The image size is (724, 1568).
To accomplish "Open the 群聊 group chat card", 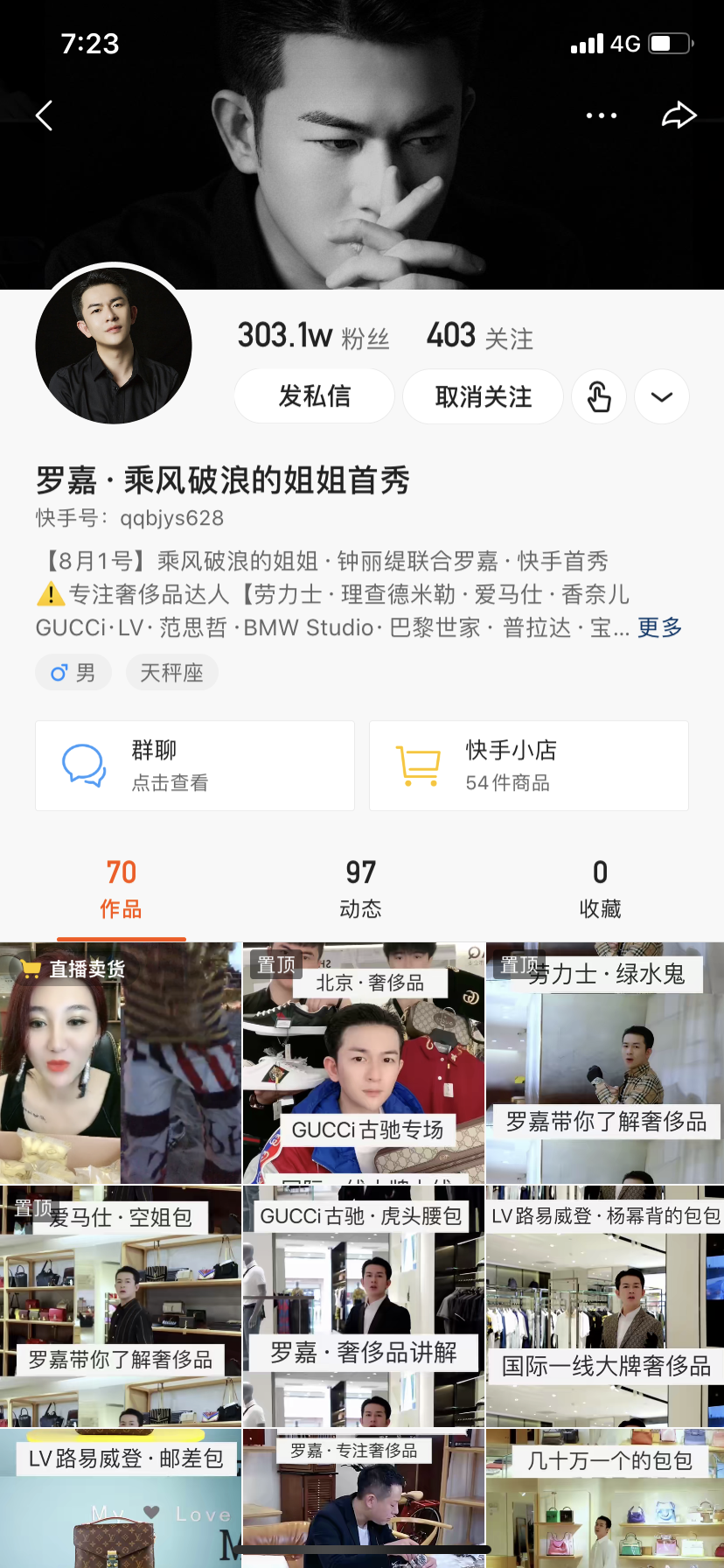I will 195,766.
